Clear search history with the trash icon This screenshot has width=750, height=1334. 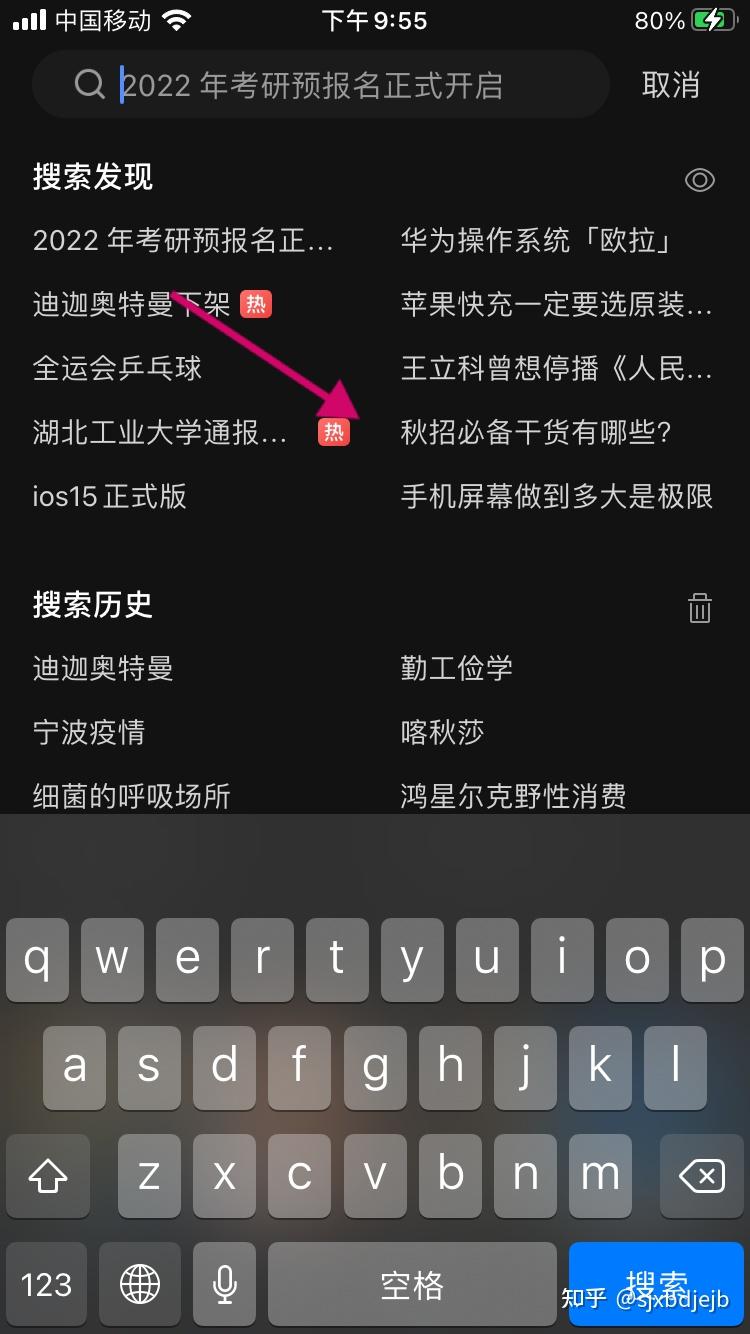tap(699, 608)
